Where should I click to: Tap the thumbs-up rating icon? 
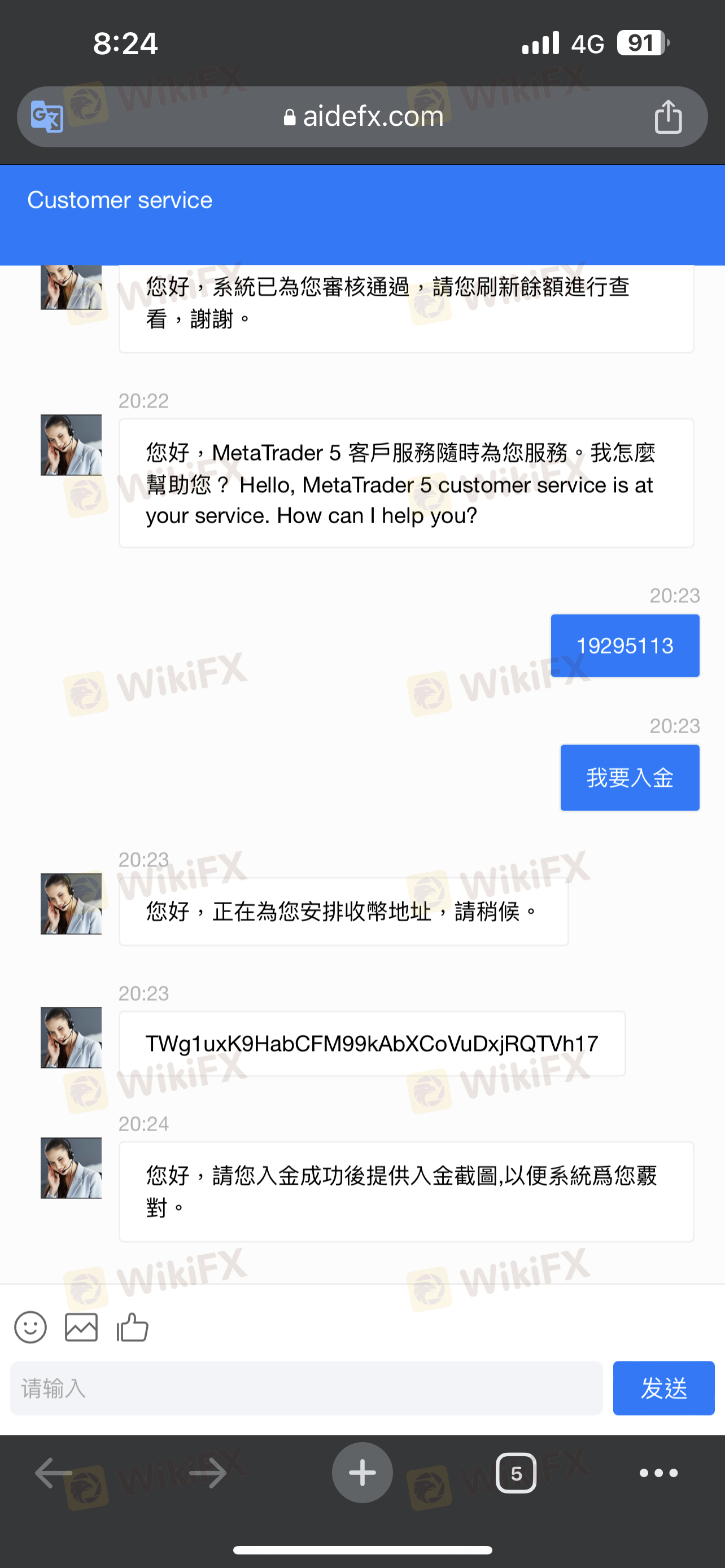133,1327
